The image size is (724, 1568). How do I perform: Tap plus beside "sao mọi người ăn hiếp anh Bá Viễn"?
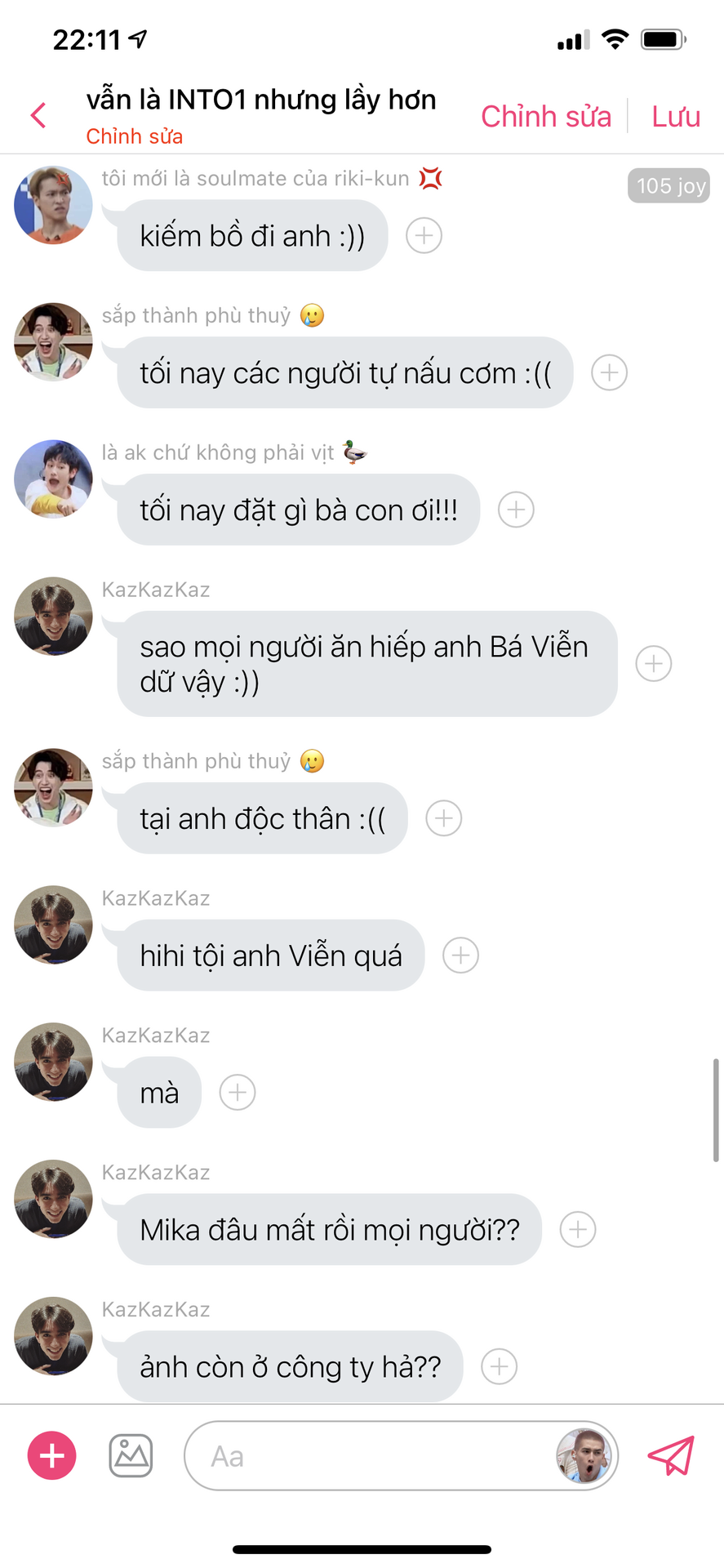click(654, 664)
